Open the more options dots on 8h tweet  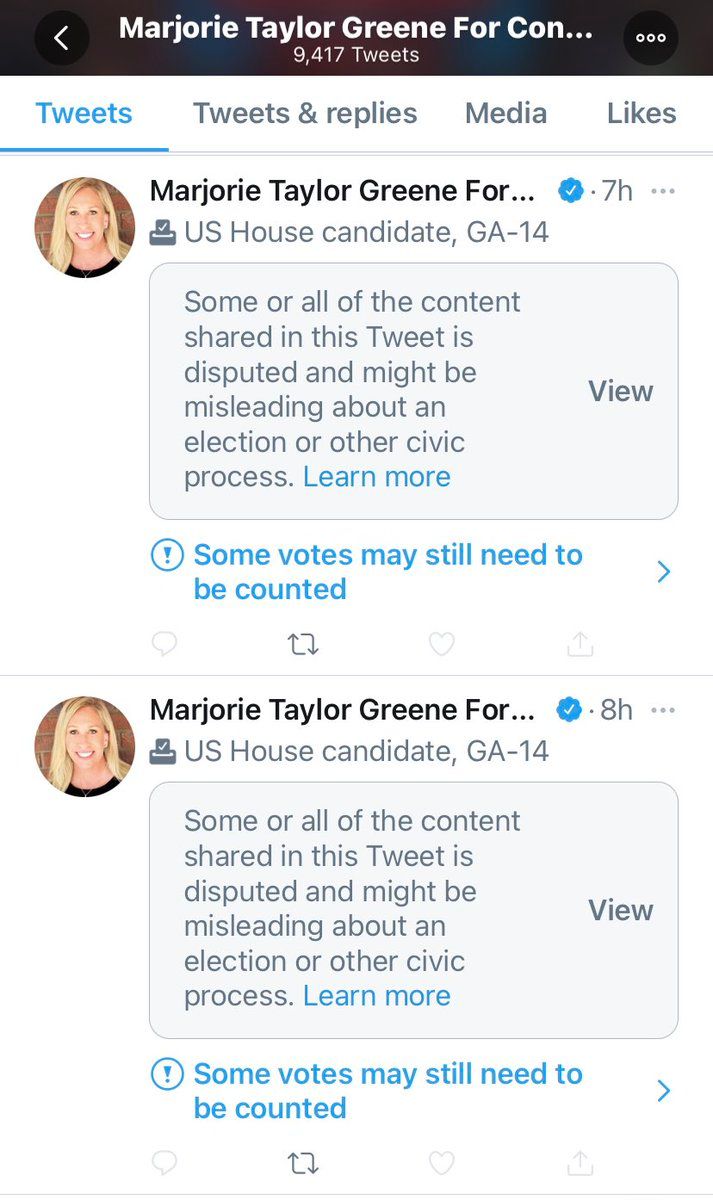pos(663,710)
